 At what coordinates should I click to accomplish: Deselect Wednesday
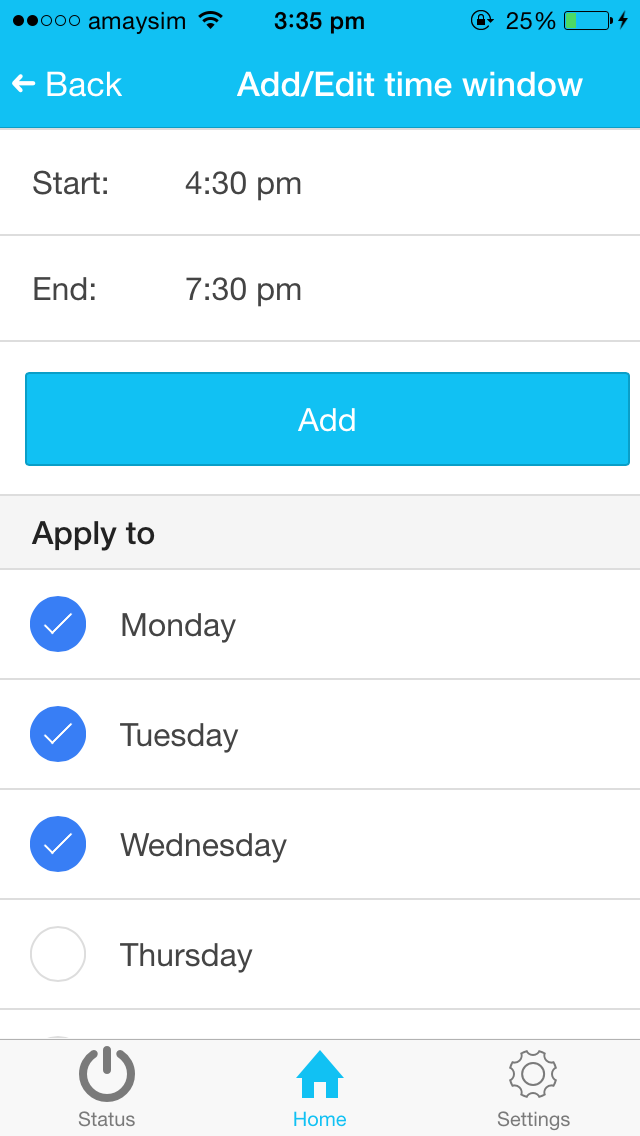[x=58, y=844]
